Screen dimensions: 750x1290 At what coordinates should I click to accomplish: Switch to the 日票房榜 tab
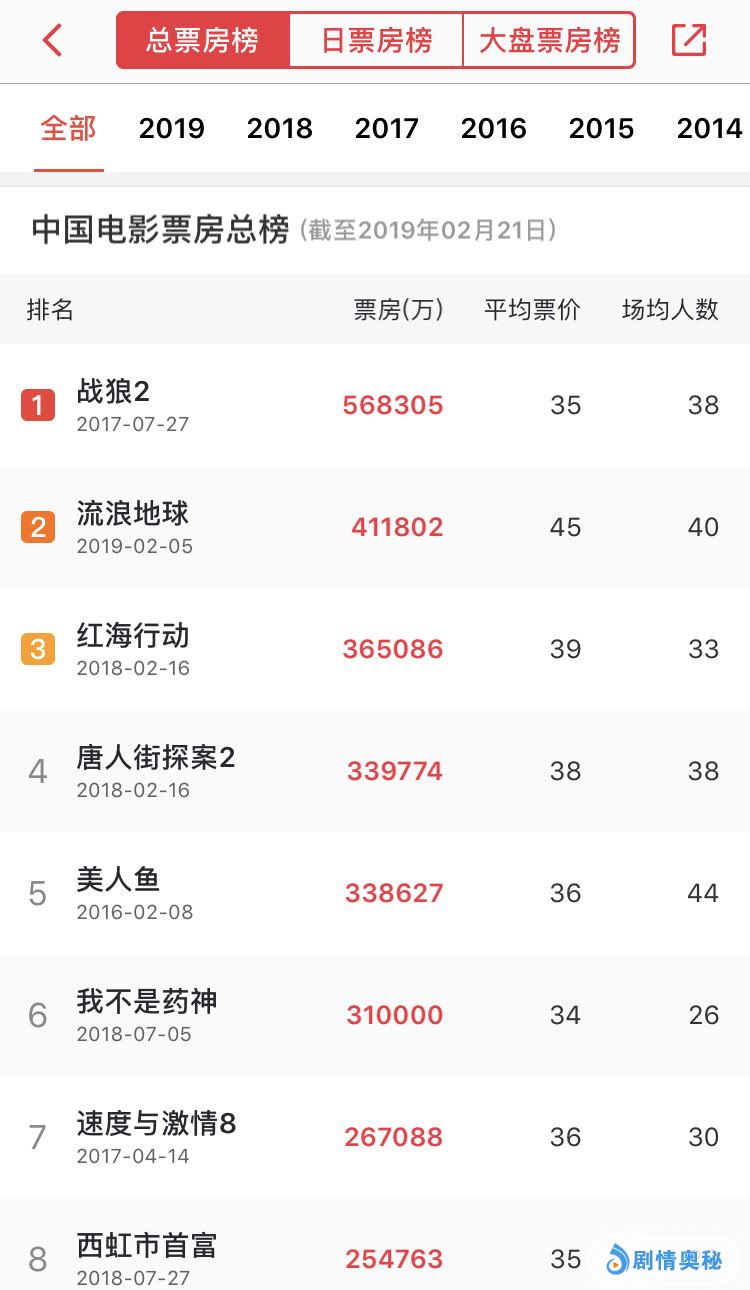coord(376,40)
